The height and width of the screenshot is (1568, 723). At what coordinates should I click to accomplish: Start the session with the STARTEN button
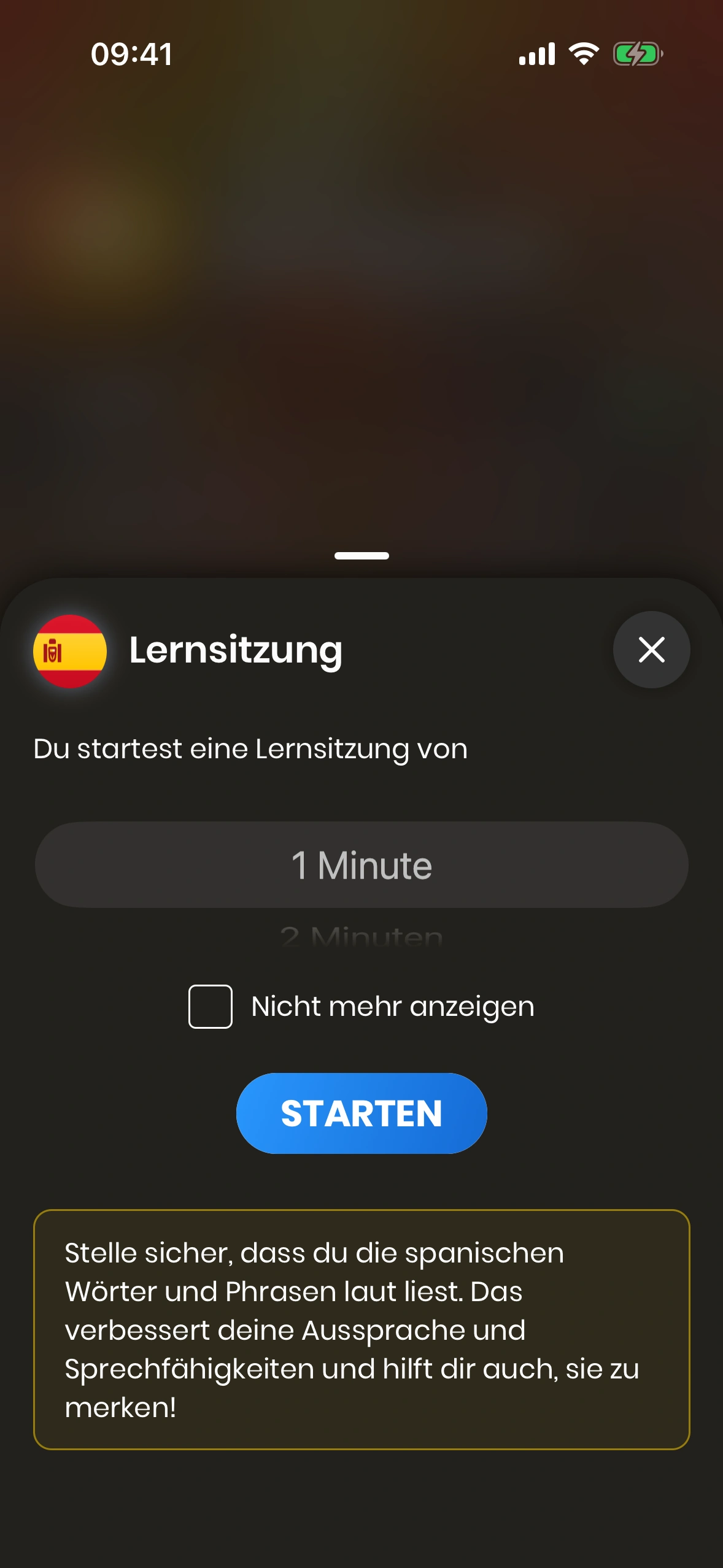(361, 1113)
